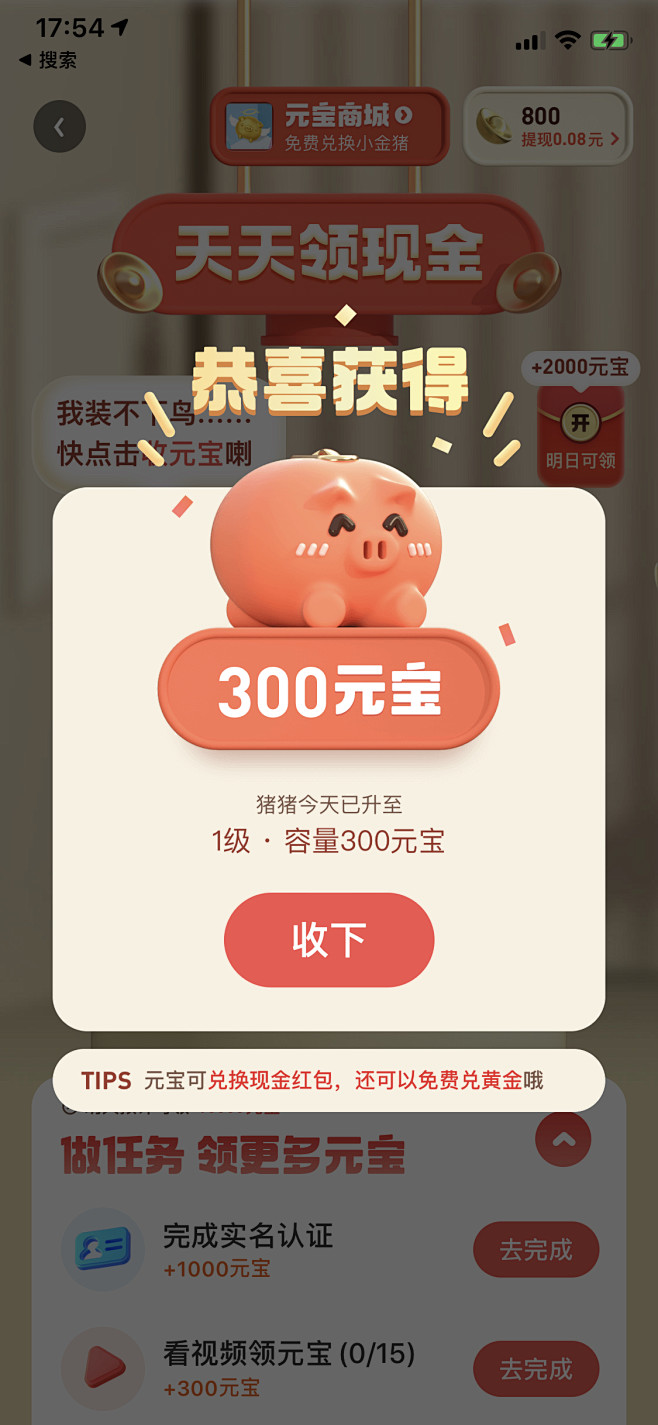The height and width of the screenshot is (1425, 658).
Task: Return to 搜索 via the status bar link
Action: [x=48, y=60]
